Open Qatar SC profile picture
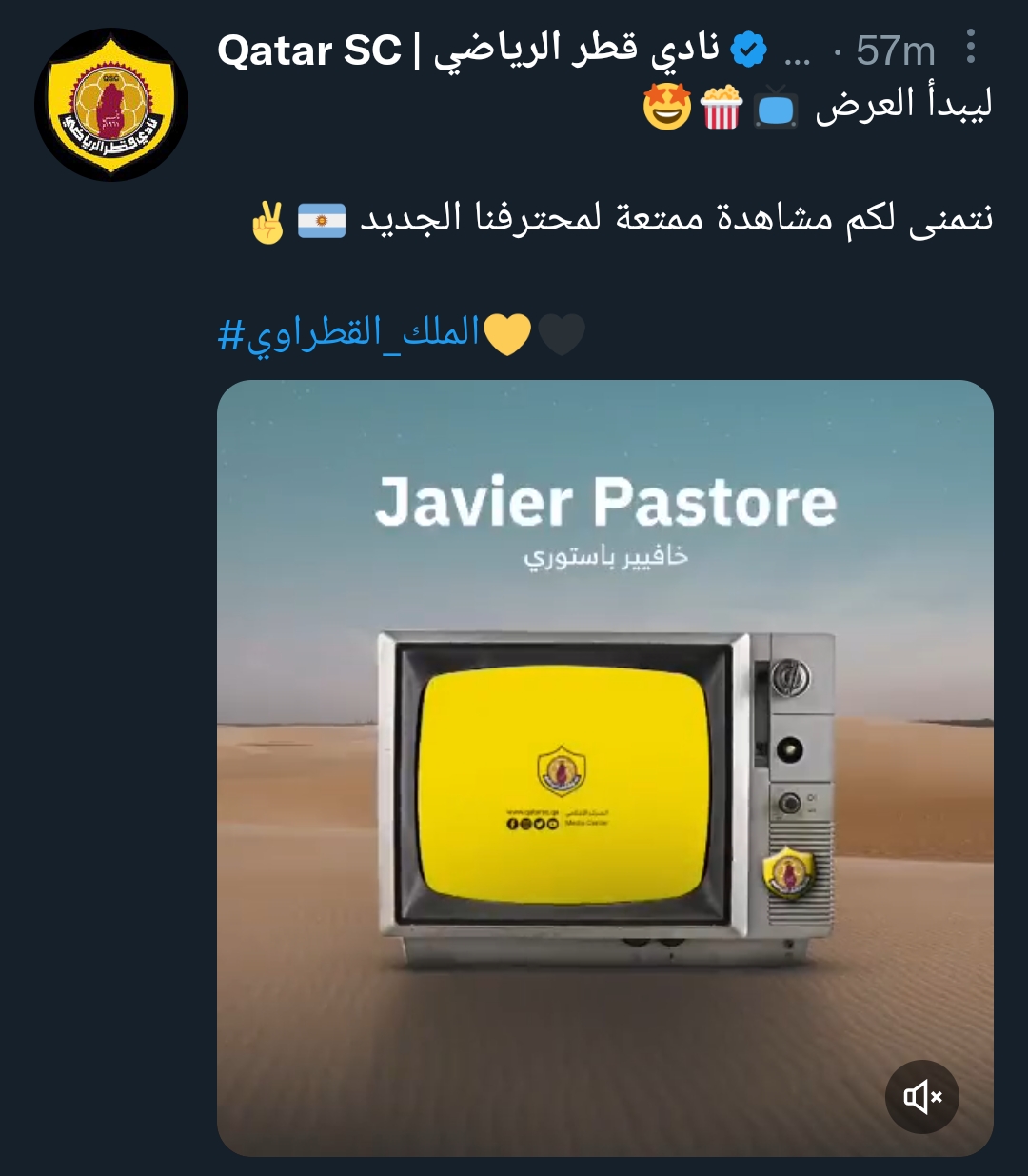Viewport: 1028px width, 1176px height. 111,105
